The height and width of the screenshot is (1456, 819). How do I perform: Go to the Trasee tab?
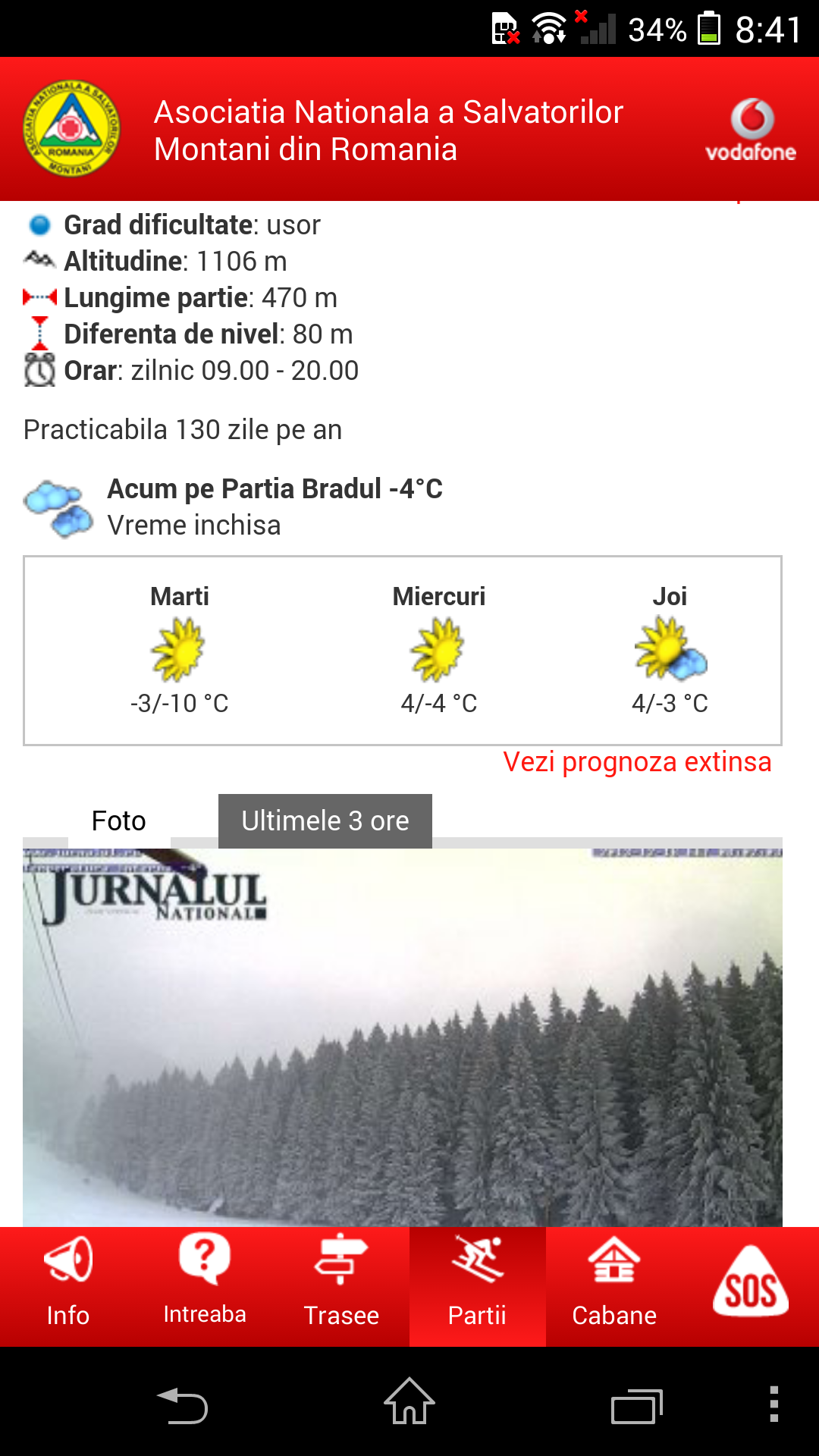tap(341, 1285)
